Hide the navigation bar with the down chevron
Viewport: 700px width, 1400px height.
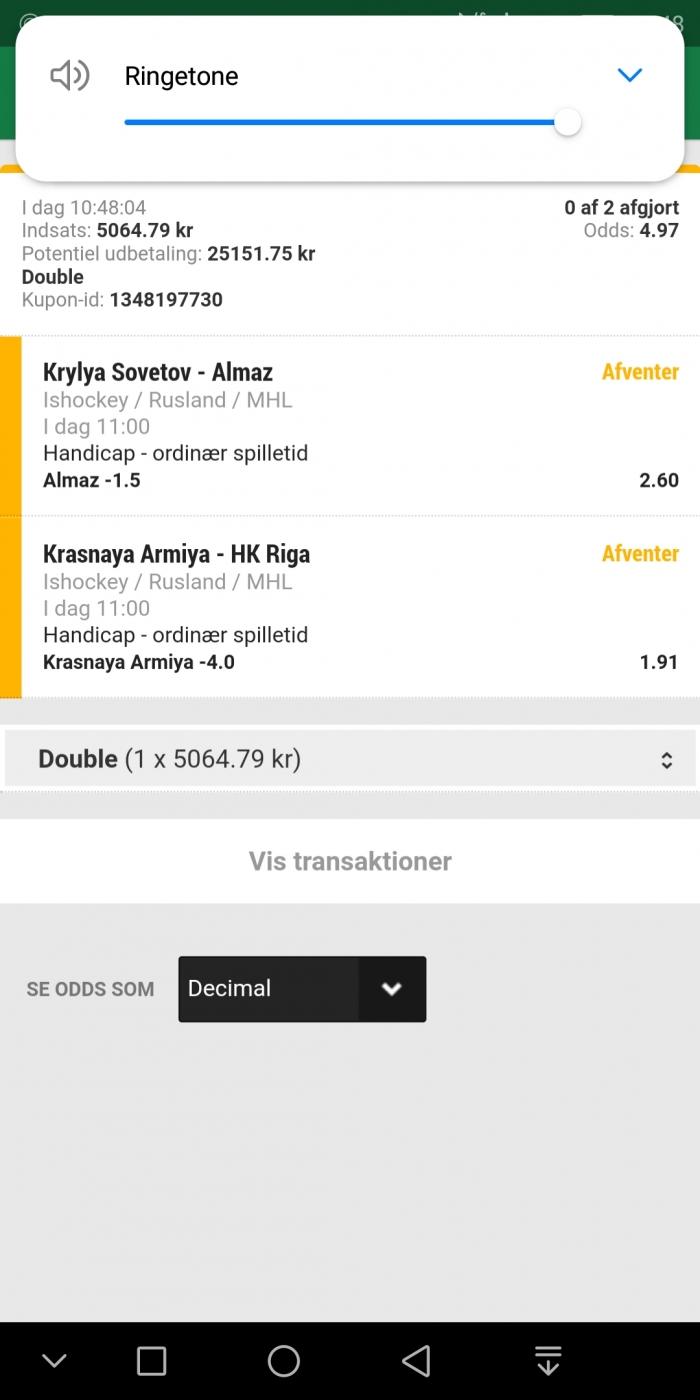coord(54,1361)
